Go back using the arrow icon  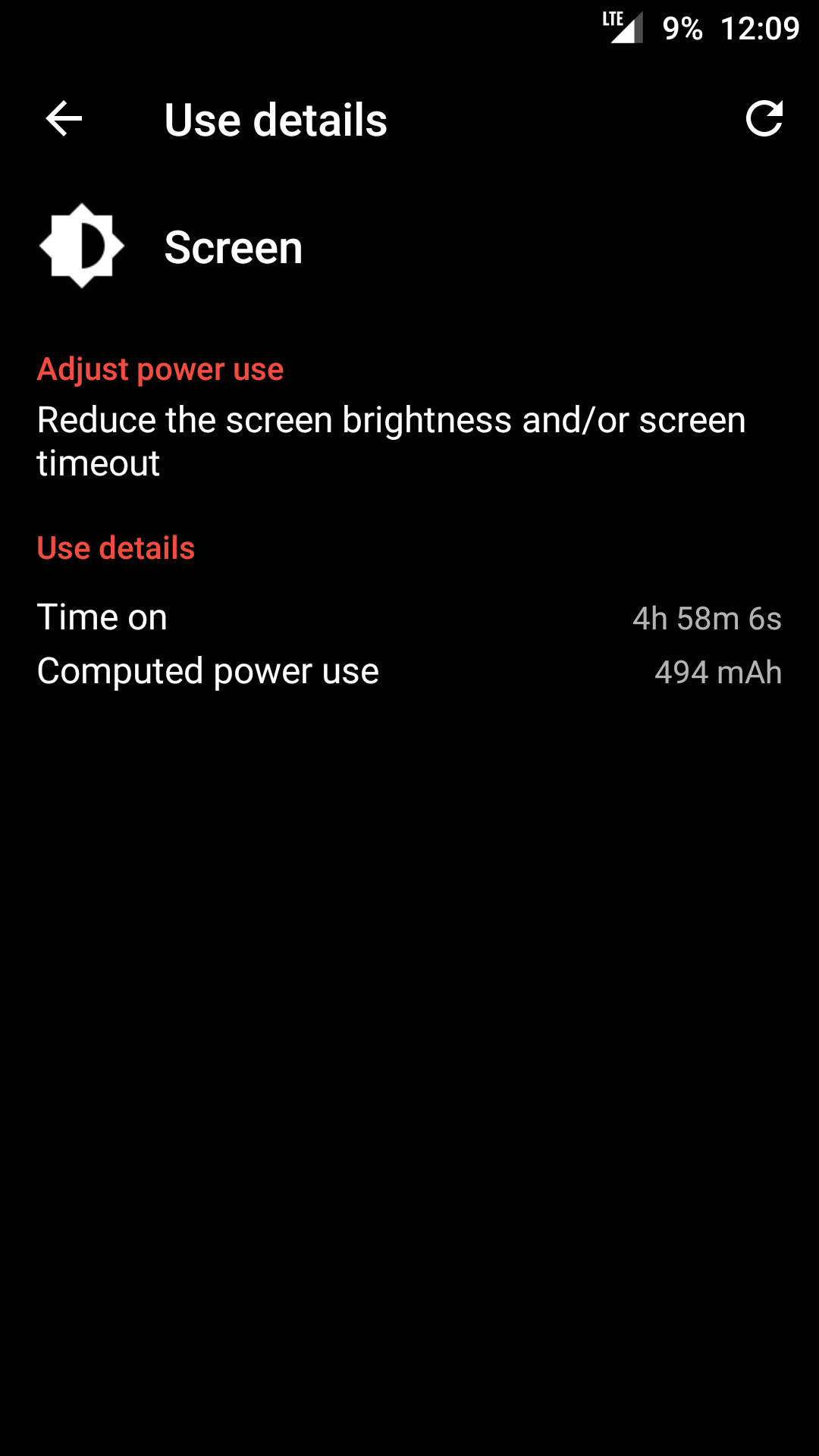tap(64, 119)
